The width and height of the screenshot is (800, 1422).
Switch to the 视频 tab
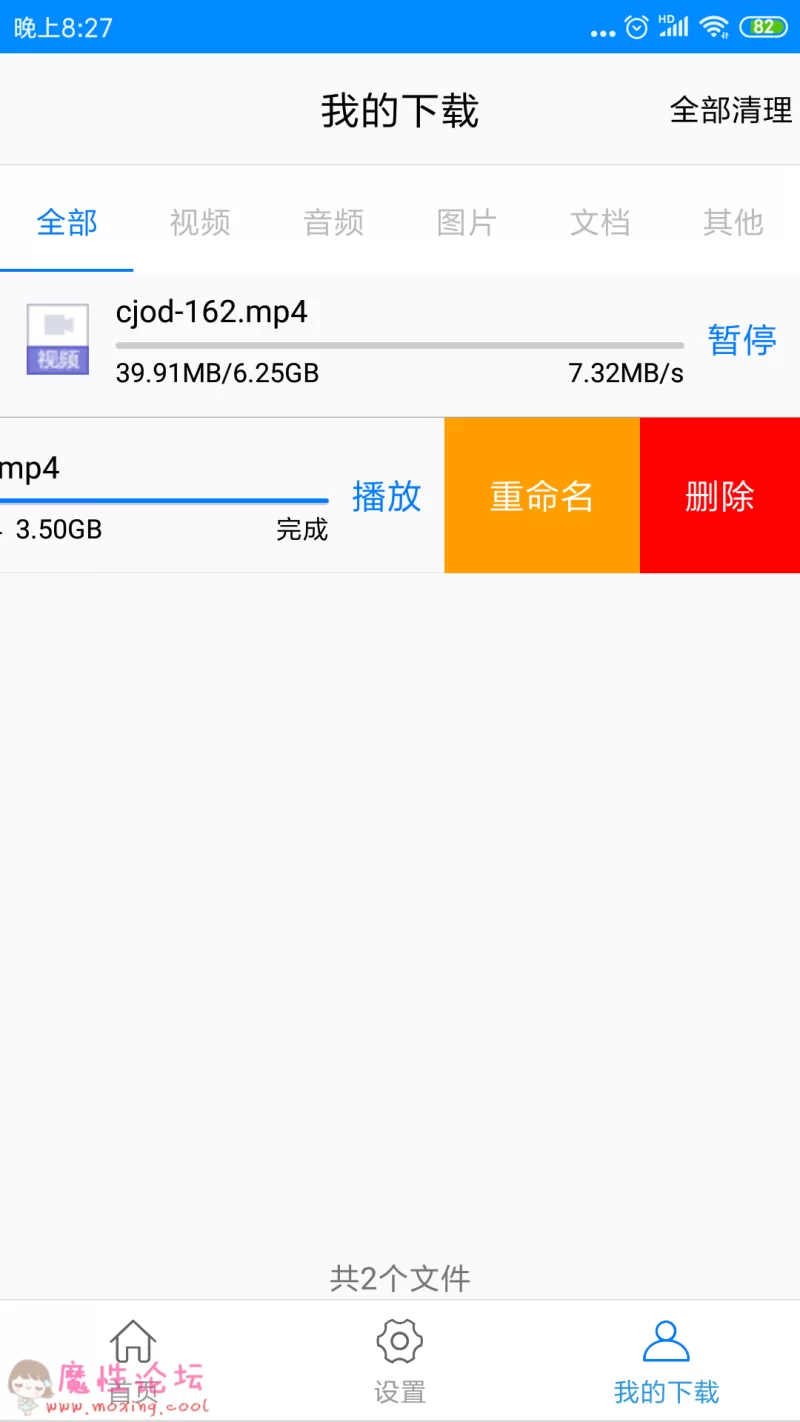tap(200, 221)
